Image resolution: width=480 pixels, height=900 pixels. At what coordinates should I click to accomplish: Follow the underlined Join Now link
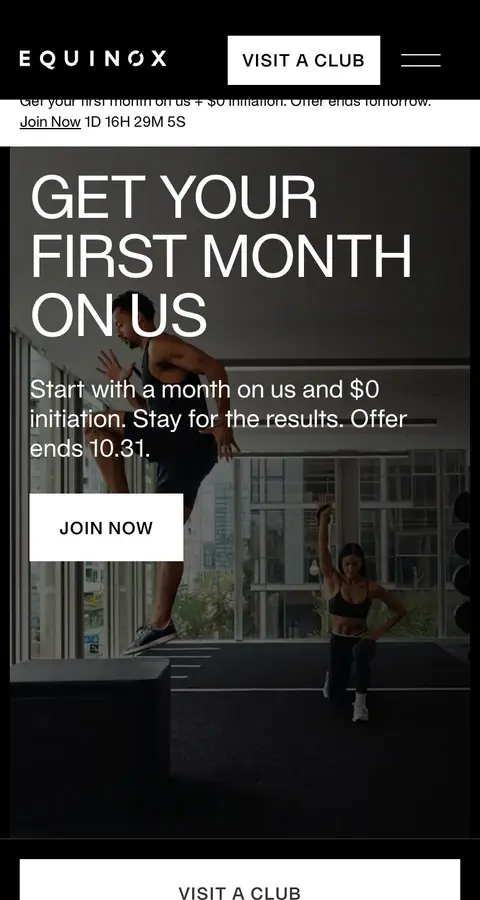(x=51, y=122)
